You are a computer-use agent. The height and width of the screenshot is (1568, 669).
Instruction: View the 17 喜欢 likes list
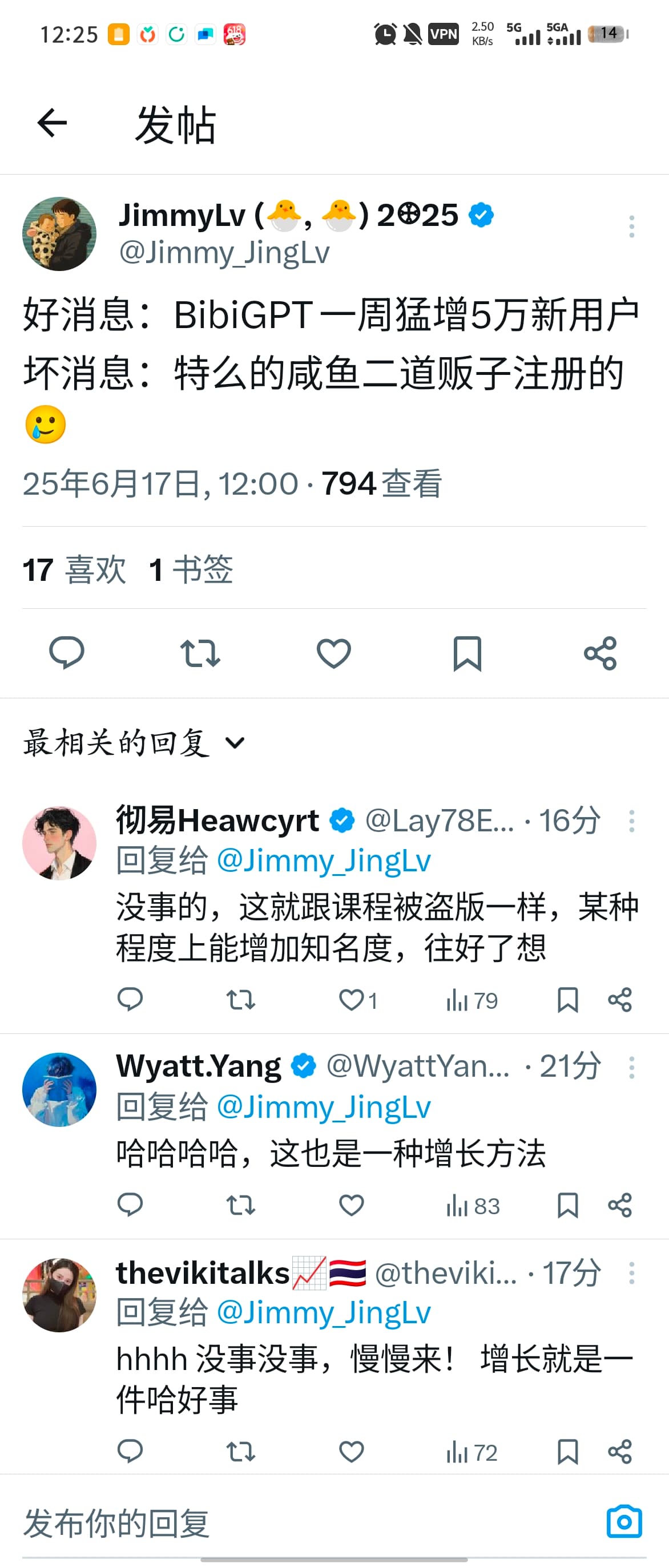74,569
